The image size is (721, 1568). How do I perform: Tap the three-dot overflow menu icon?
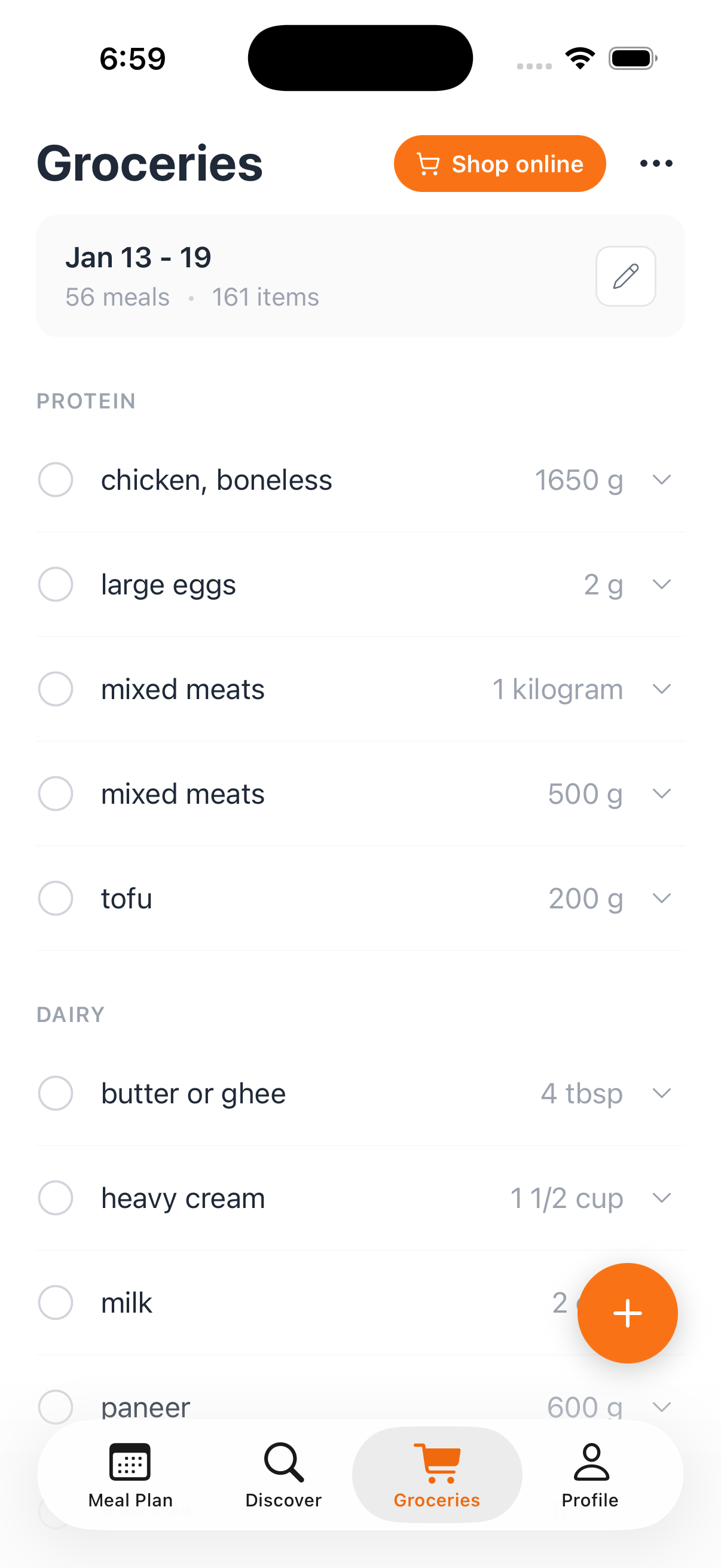[655, 163]
